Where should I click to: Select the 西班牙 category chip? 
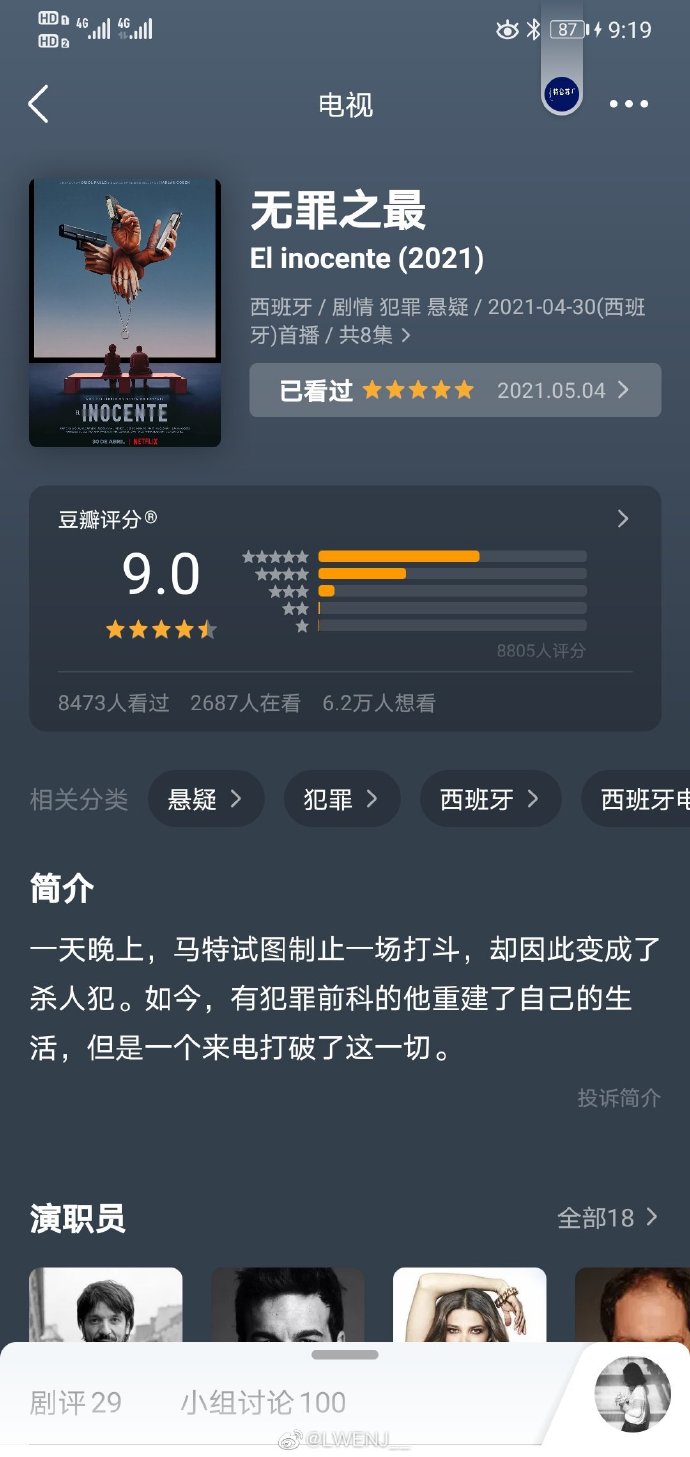coord(490,799)
